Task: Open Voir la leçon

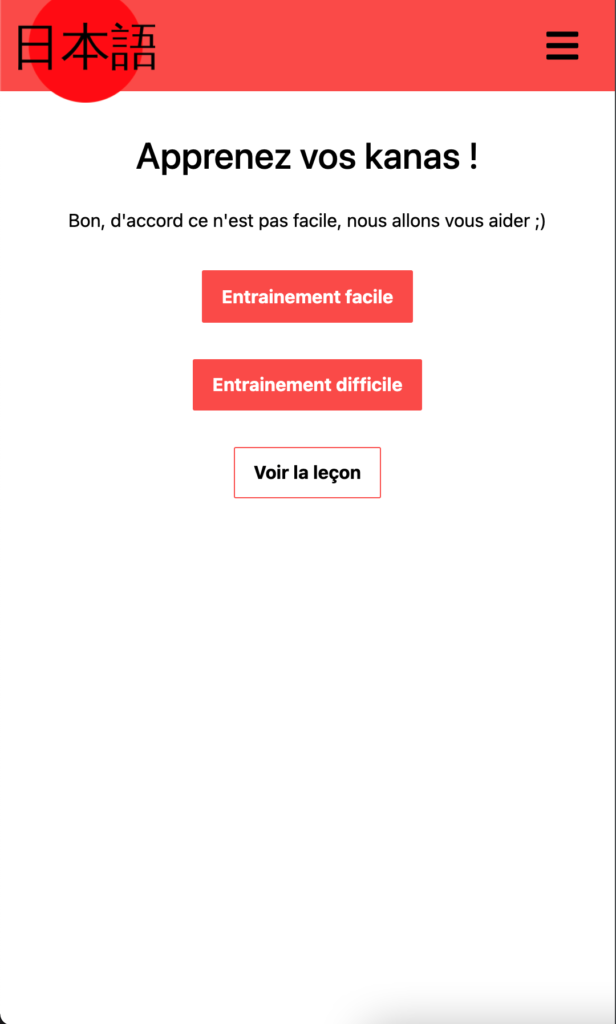Action: point(307,473)
